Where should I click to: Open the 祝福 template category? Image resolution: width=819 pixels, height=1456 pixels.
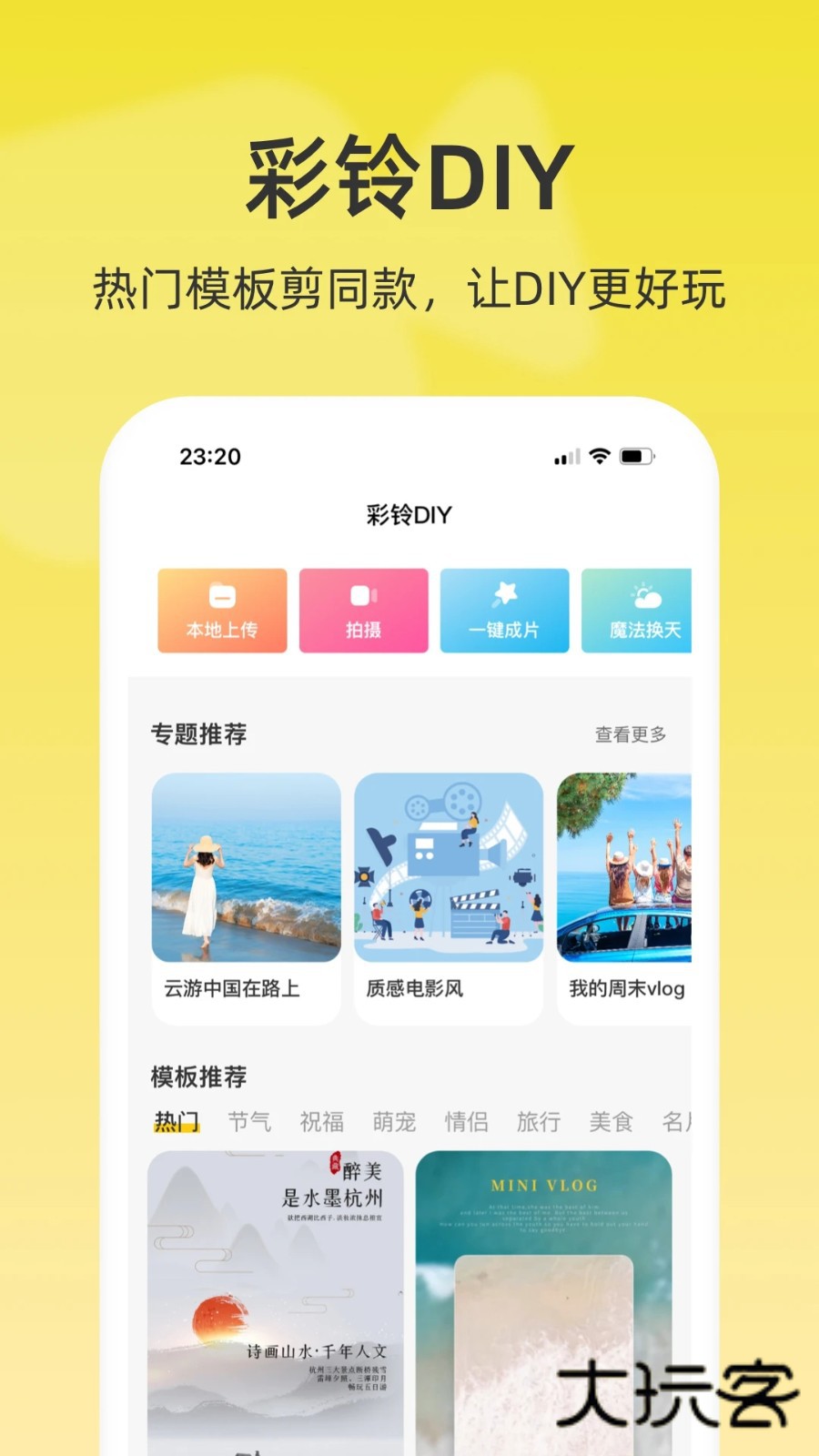click(x=323, y=1121)
